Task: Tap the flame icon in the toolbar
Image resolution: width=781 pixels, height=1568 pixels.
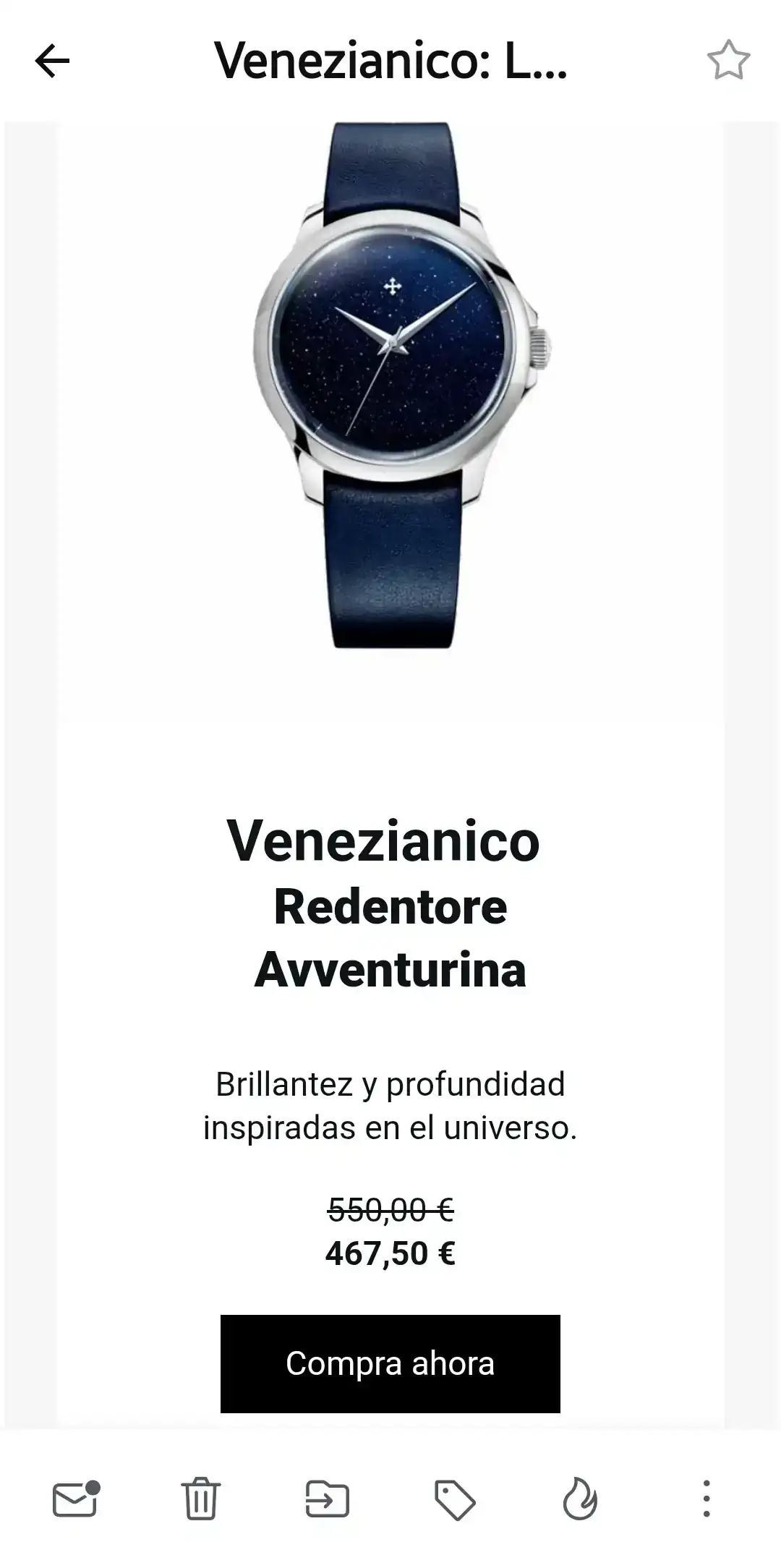Action: coord(580,1499)
